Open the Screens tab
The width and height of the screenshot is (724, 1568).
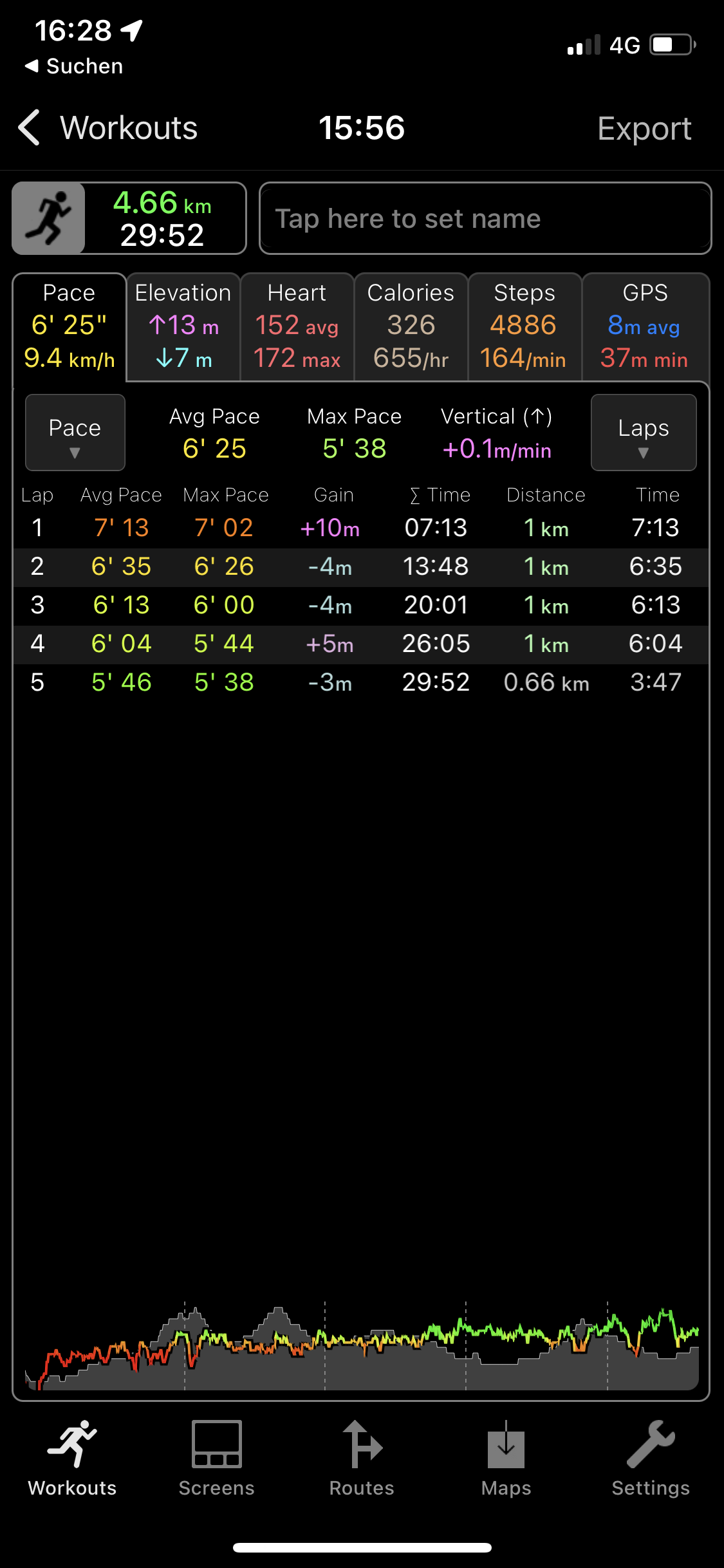(x=217, y=1459)
